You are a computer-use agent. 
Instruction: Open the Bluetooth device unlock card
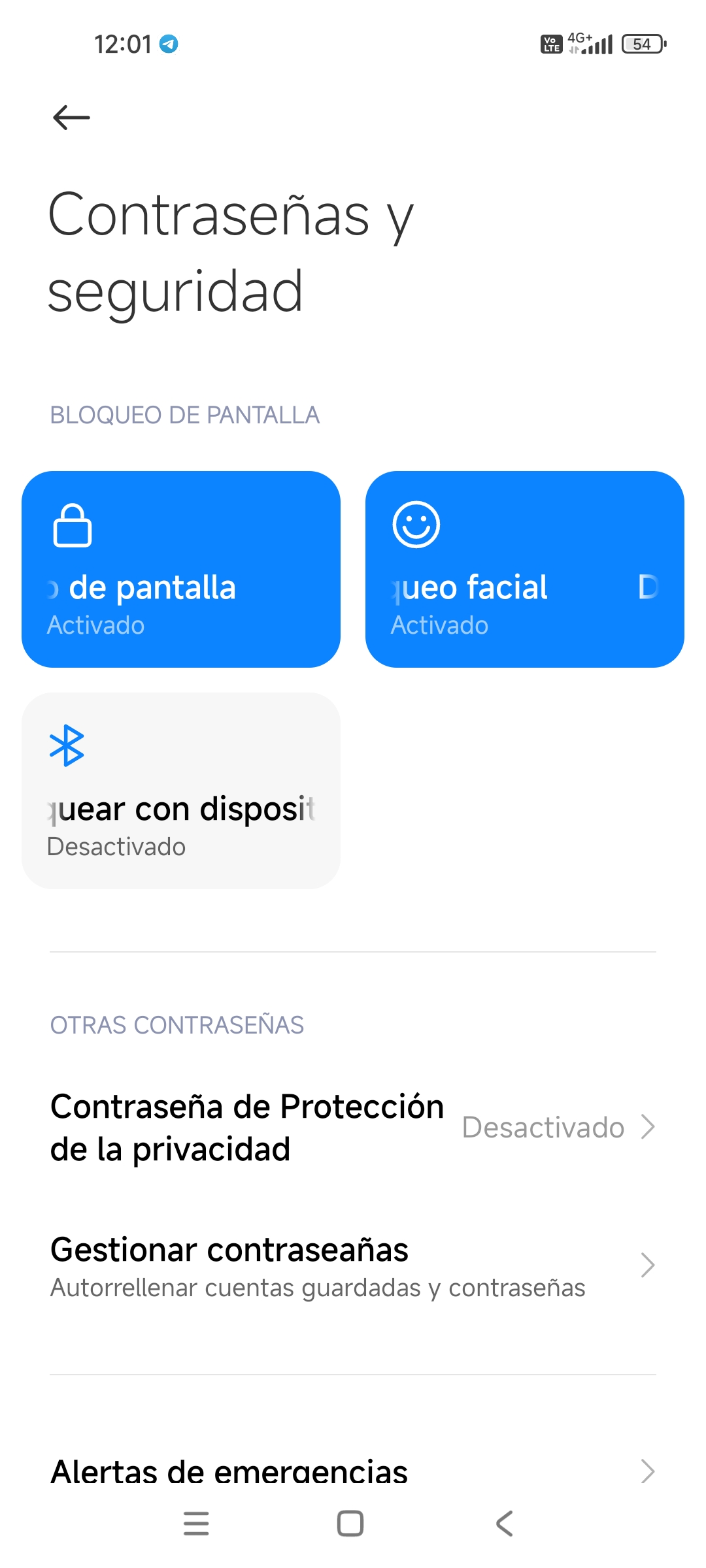point(181,791)
